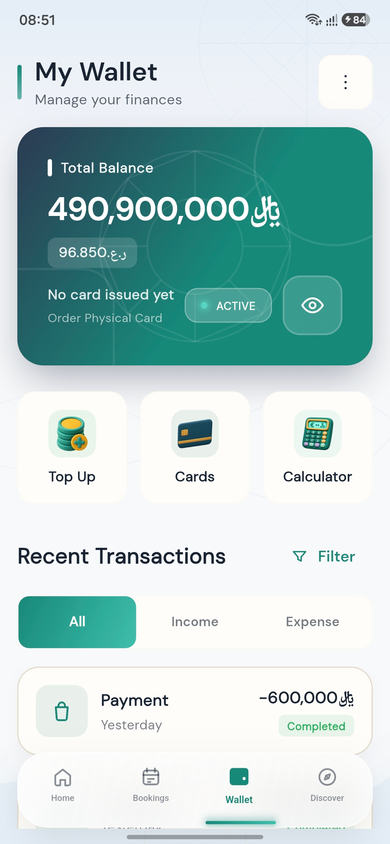Show only Expense transactions
390x844 pixels.
click(x=313, y=622)
